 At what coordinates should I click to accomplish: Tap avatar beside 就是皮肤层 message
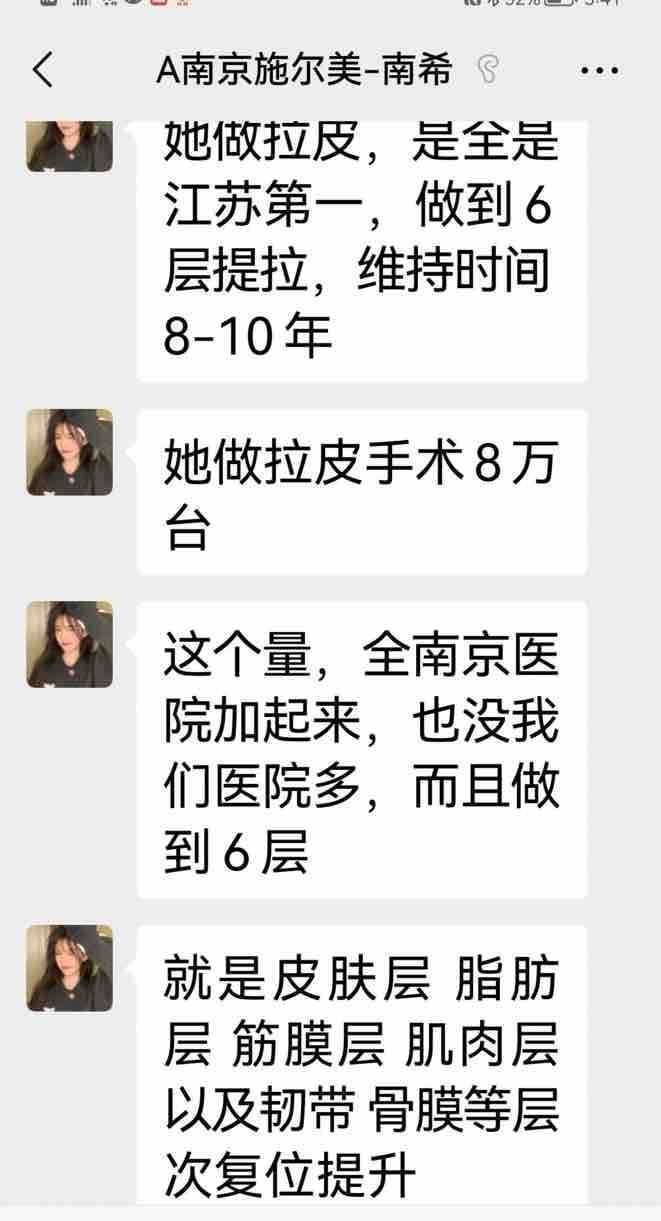(x=69, y=967)
